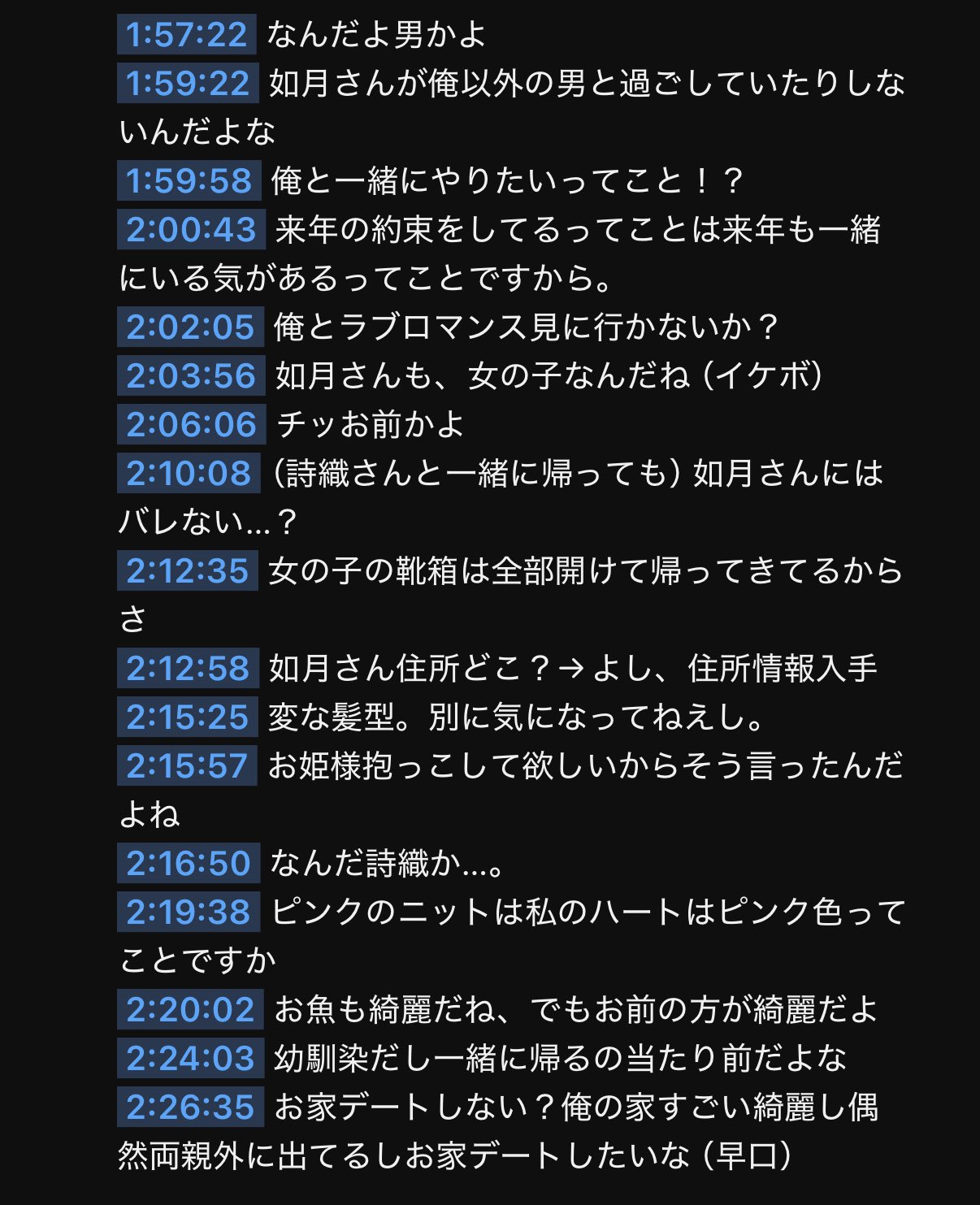Tap the 2:12:58 timestamp link
This screenshot has height=1205, width=980.
189,669
